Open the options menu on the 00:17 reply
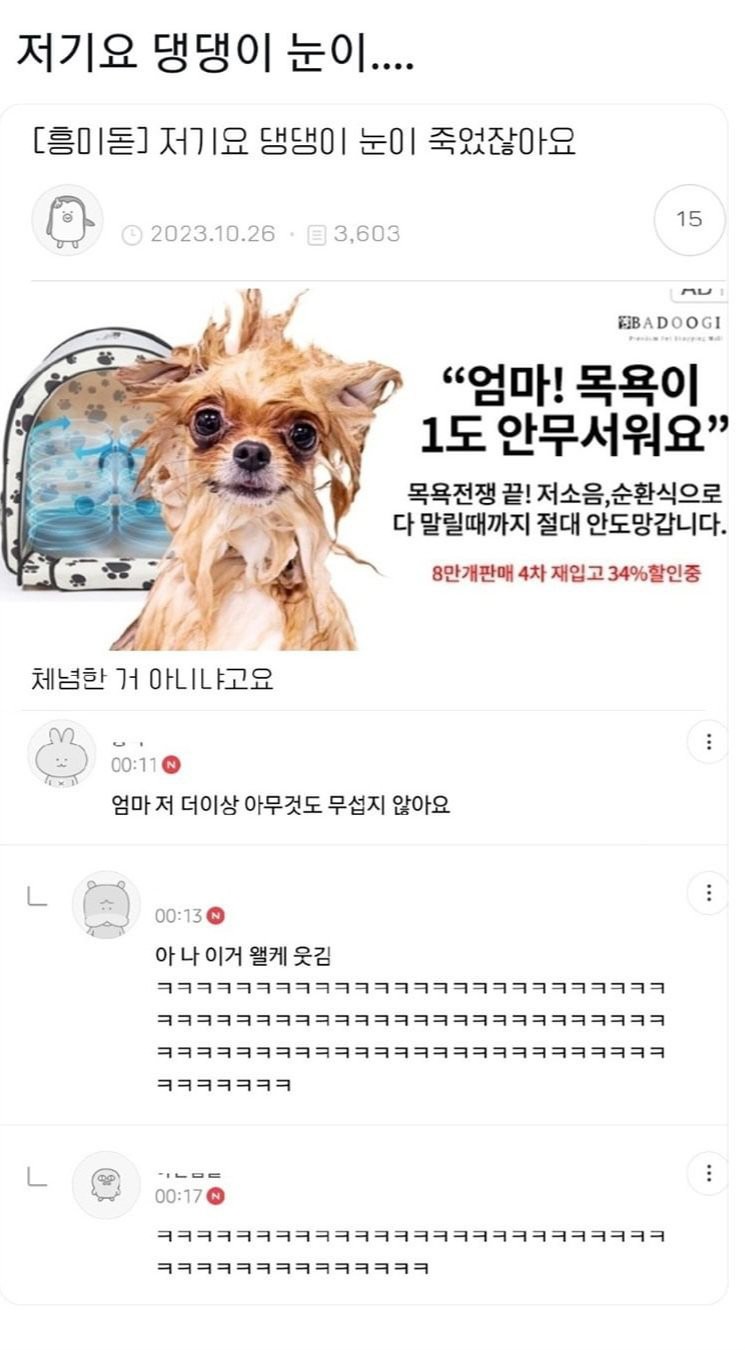The width and height of the screenshot is (745, 1350). (708, 1172)
